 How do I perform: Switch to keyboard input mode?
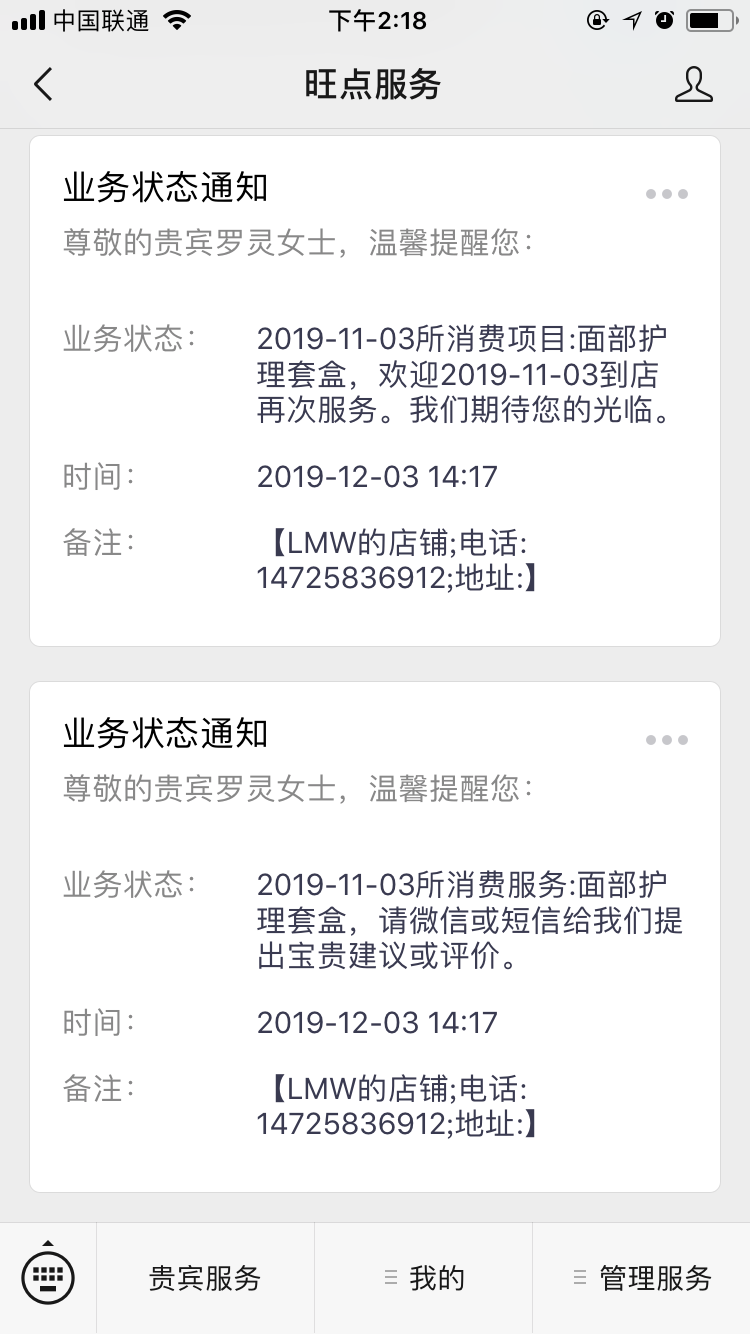[48, 1277]
